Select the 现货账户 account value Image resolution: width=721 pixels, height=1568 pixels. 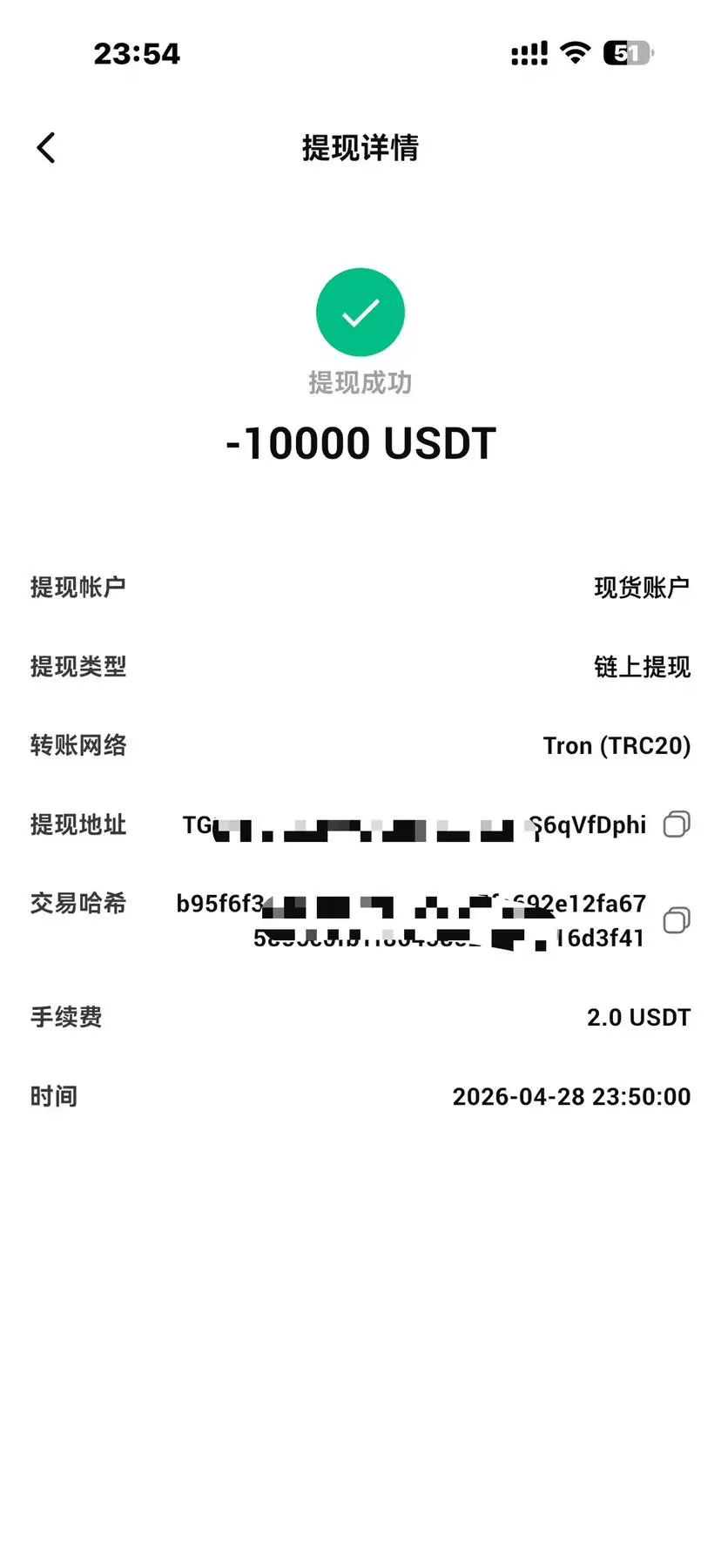pos(641,586)
